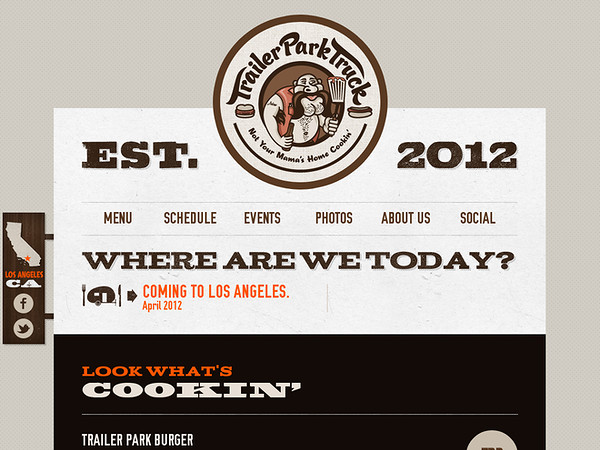Open the Events page
The height and width of the screenshot is (450, 600).
click(262, 218)
